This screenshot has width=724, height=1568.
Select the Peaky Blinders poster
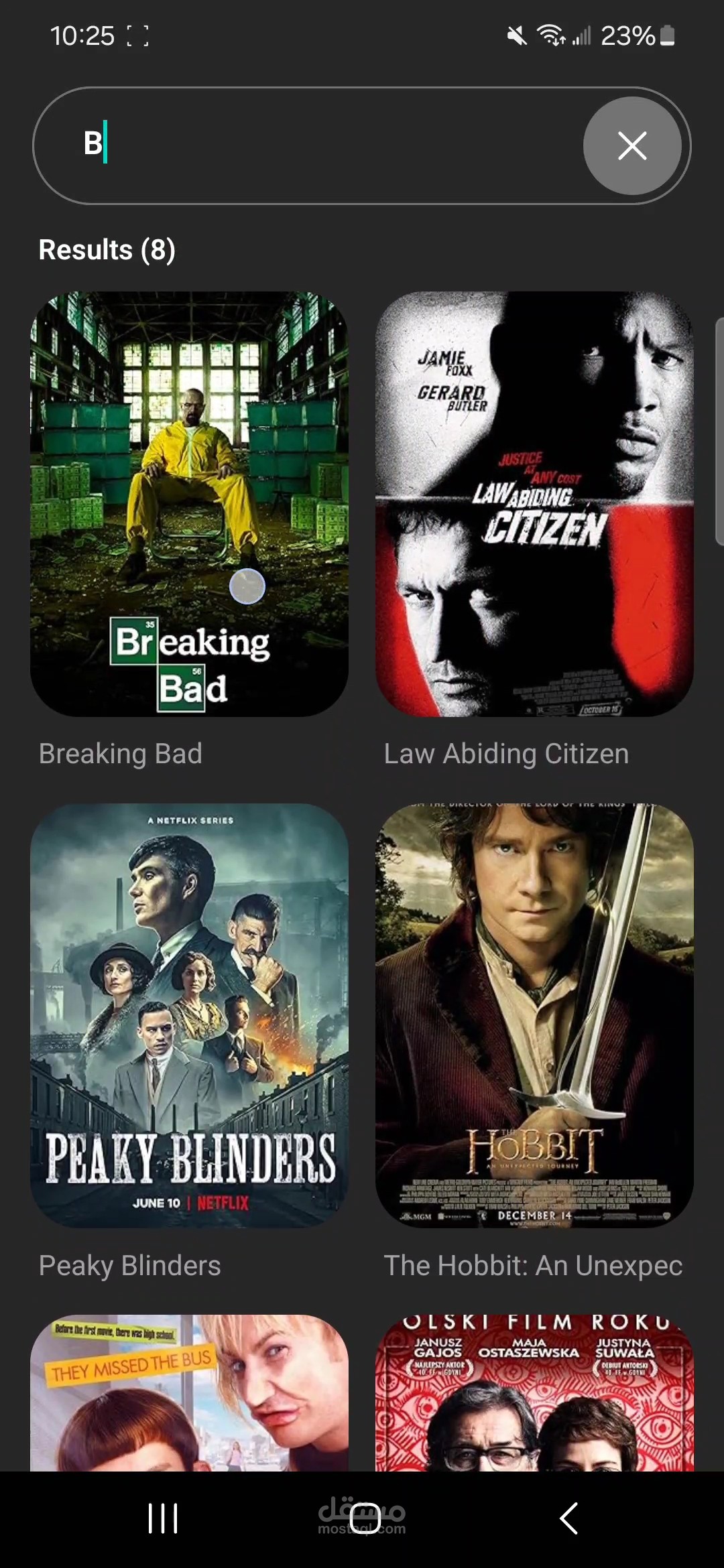pyautogui.click(x=189, y=1016)
